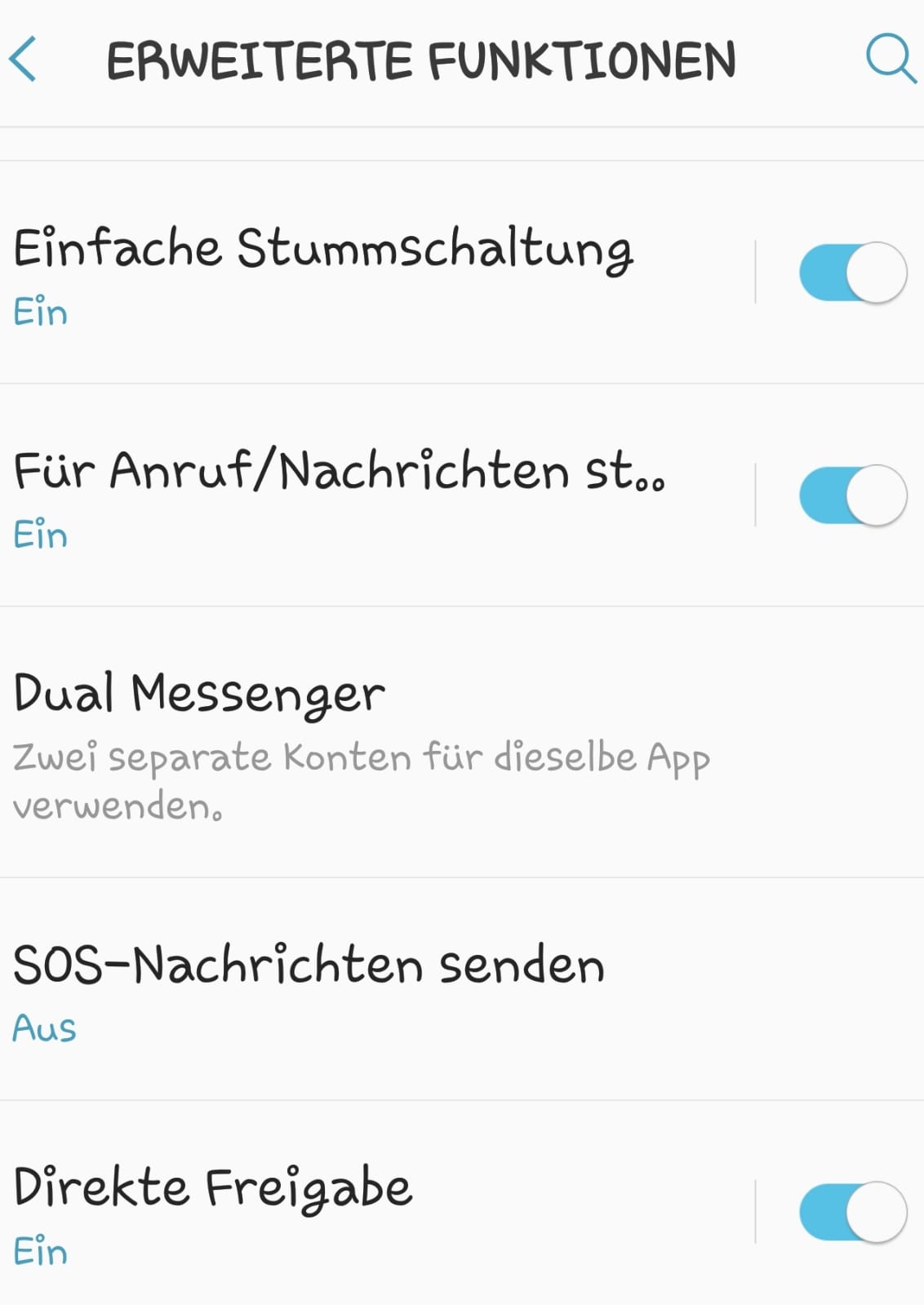
Task: Open SOS-Nachrichten senden
Action: pyautogui.click(x=408, y=989)
